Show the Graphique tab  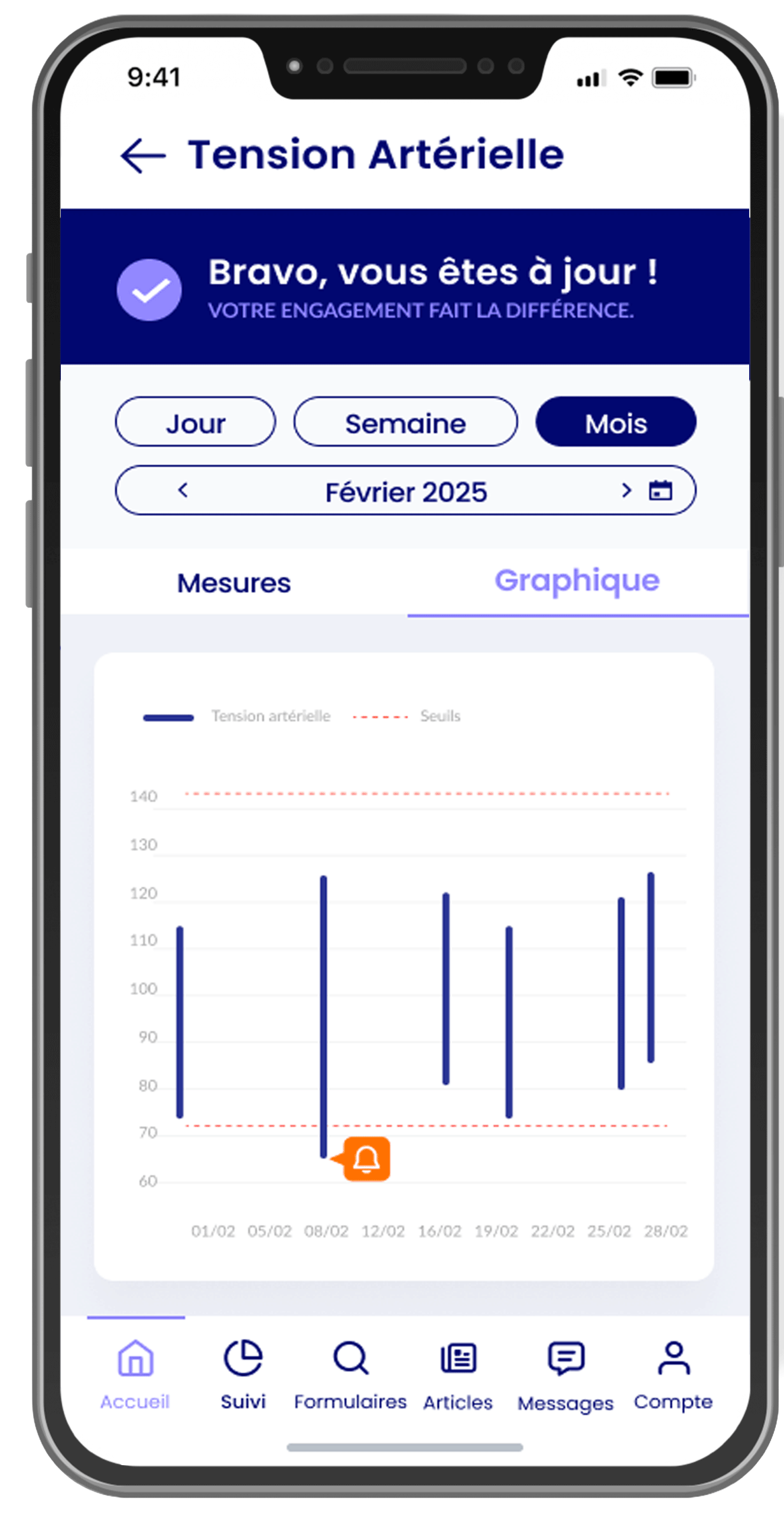tap(577, 582)
